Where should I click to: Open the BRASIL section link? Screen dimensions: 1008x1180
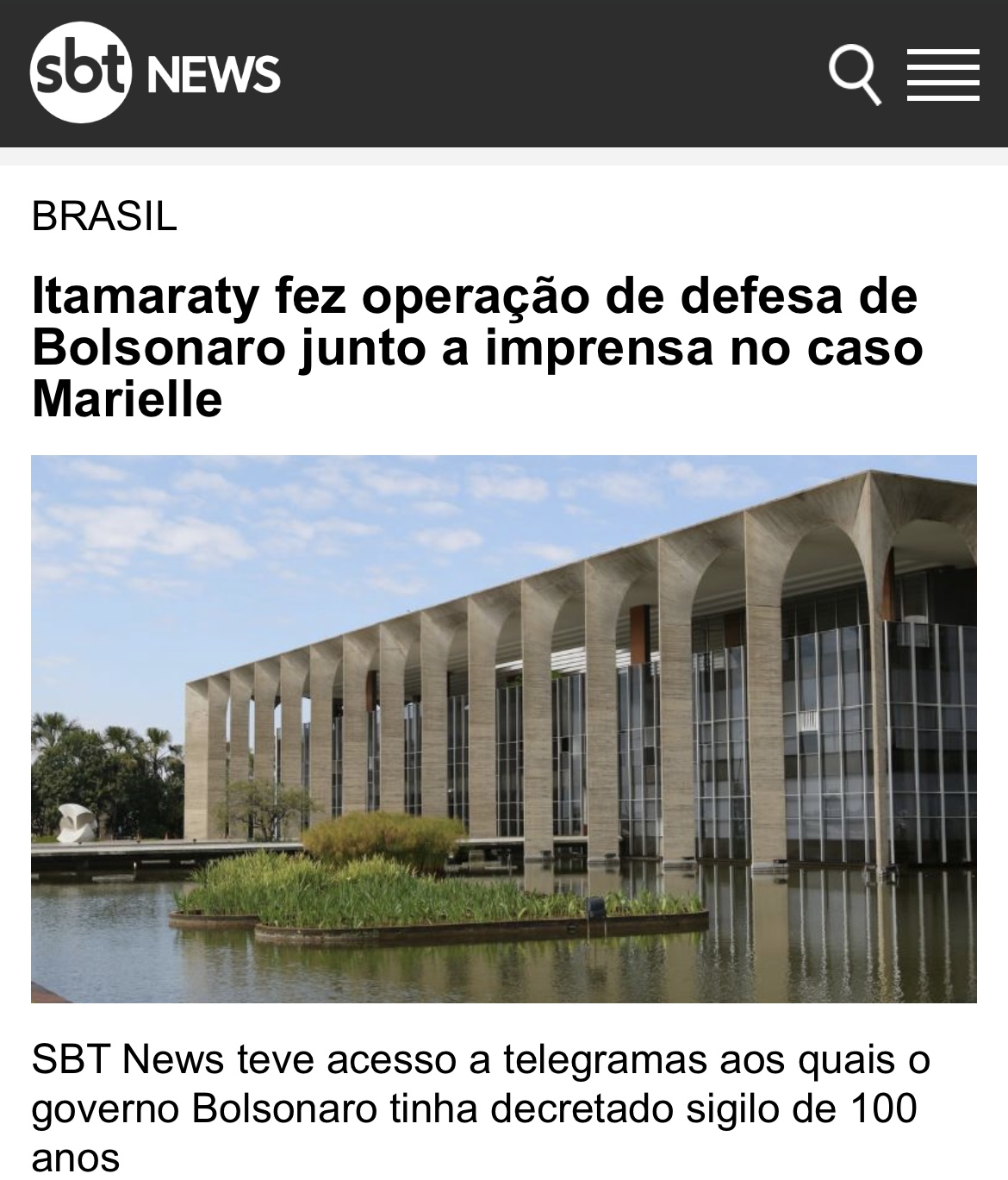click(104, 215)
